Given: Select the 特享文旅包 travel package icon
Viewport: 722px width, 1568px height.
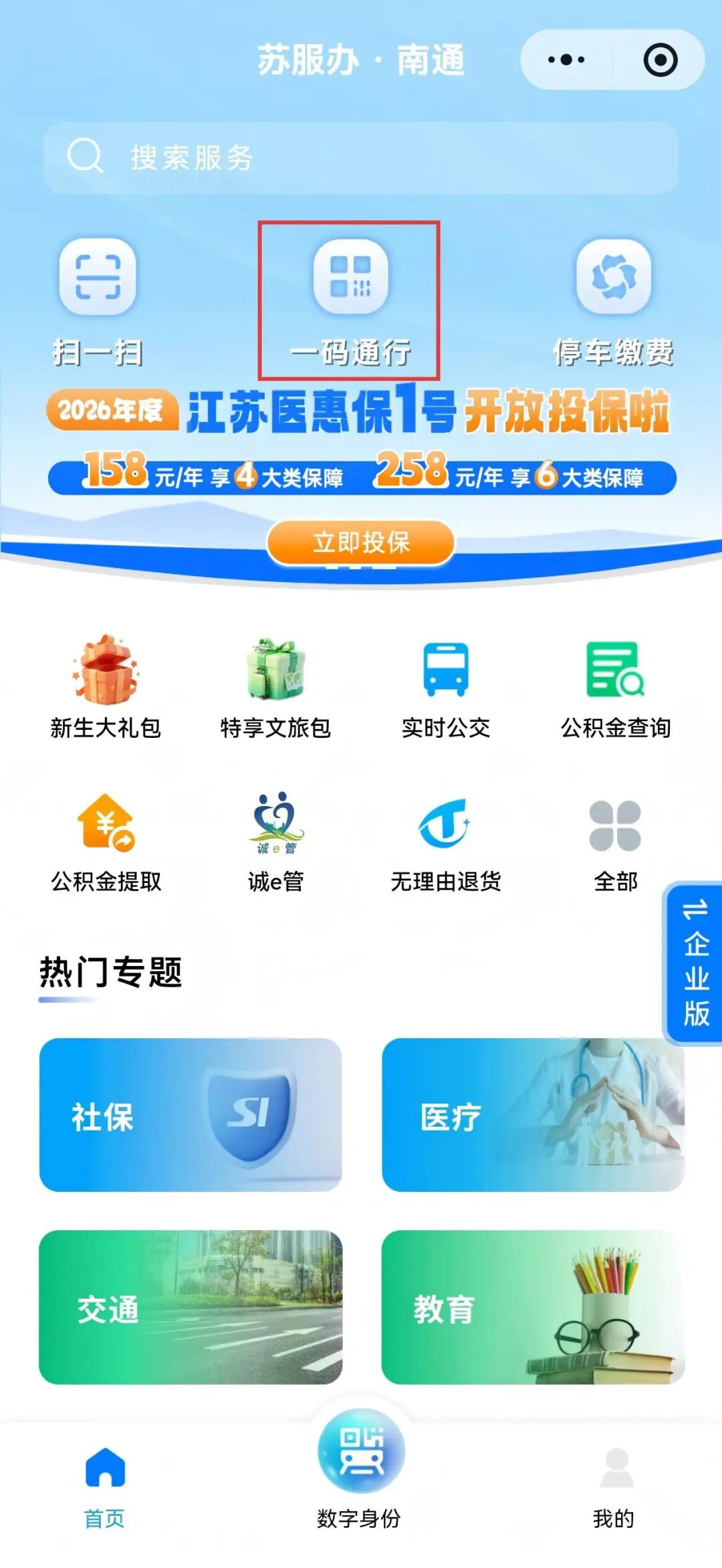Looking at the screenshot, I should click(x=277, y=672).
